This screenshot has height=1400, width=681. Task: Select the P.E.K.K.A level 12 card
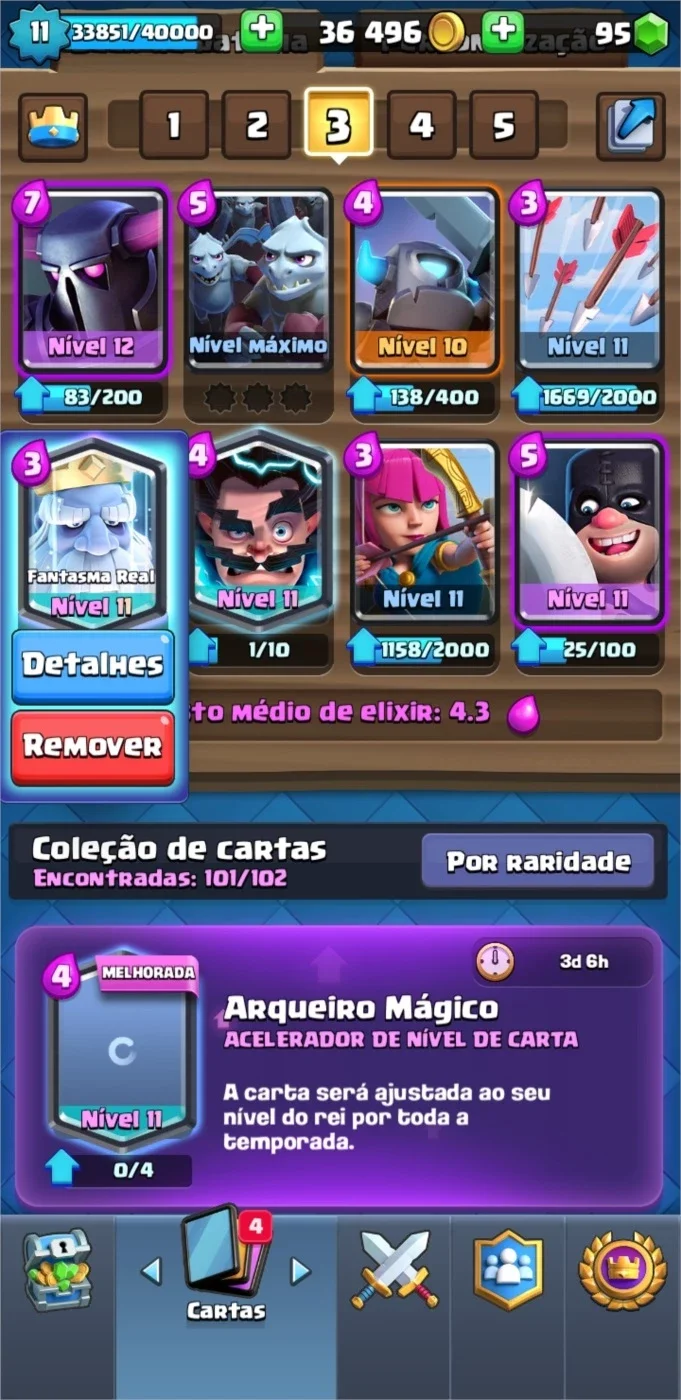click(93, 282)
